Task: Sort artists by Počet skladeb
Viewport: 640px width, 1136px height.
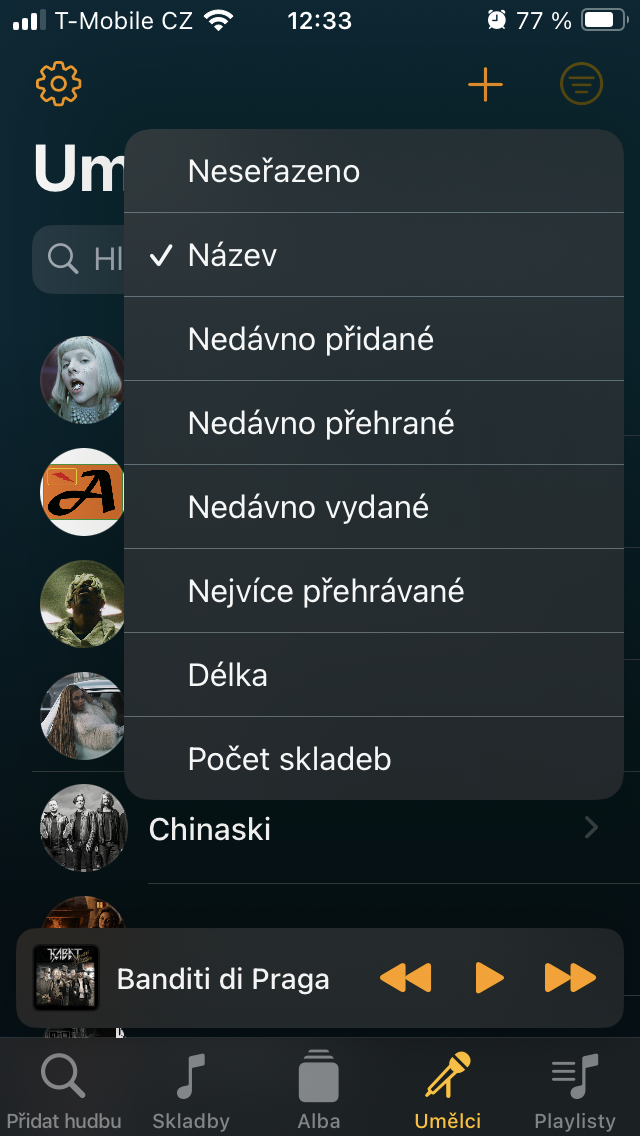Action: tap(374, 759)
